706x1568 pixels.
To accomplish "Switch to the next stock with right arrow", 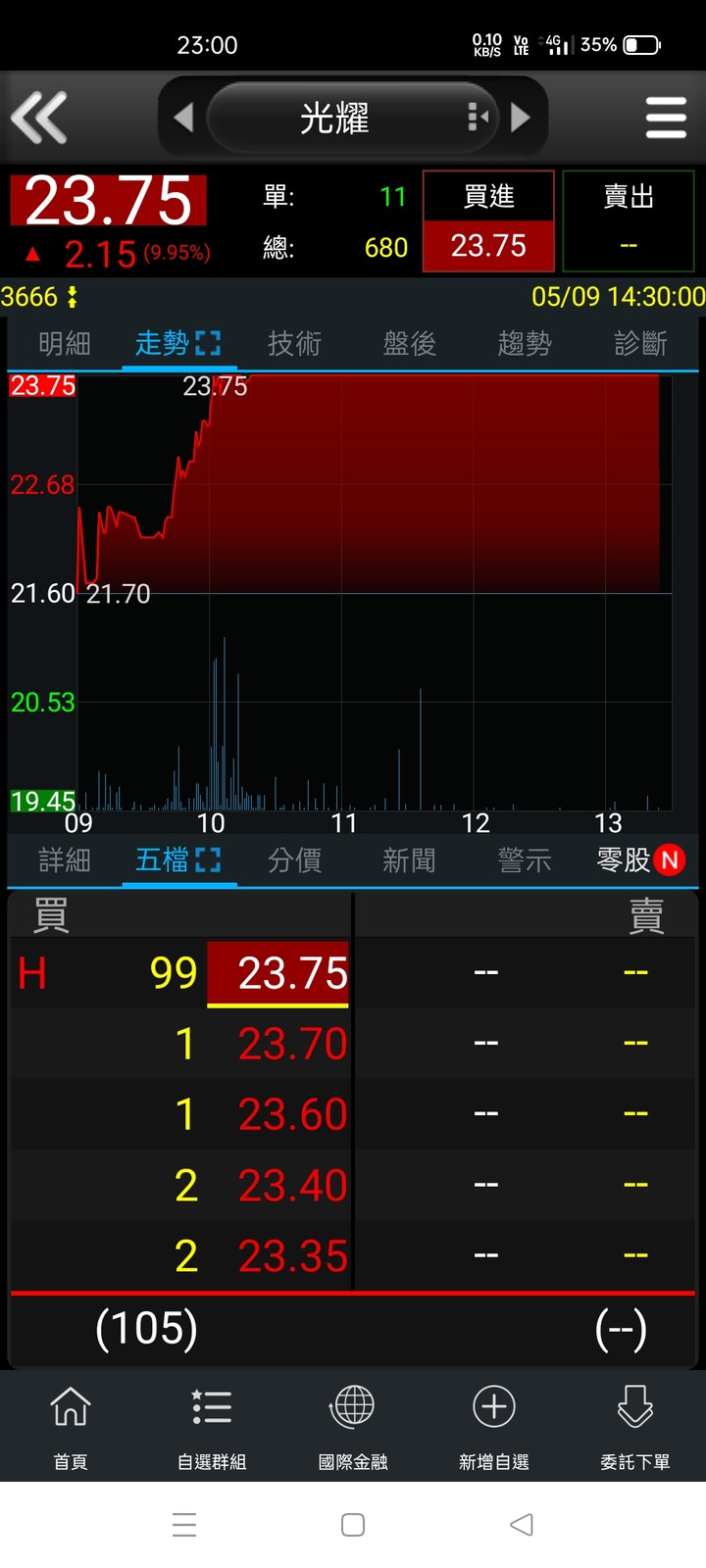I will [x=521, y=118].
